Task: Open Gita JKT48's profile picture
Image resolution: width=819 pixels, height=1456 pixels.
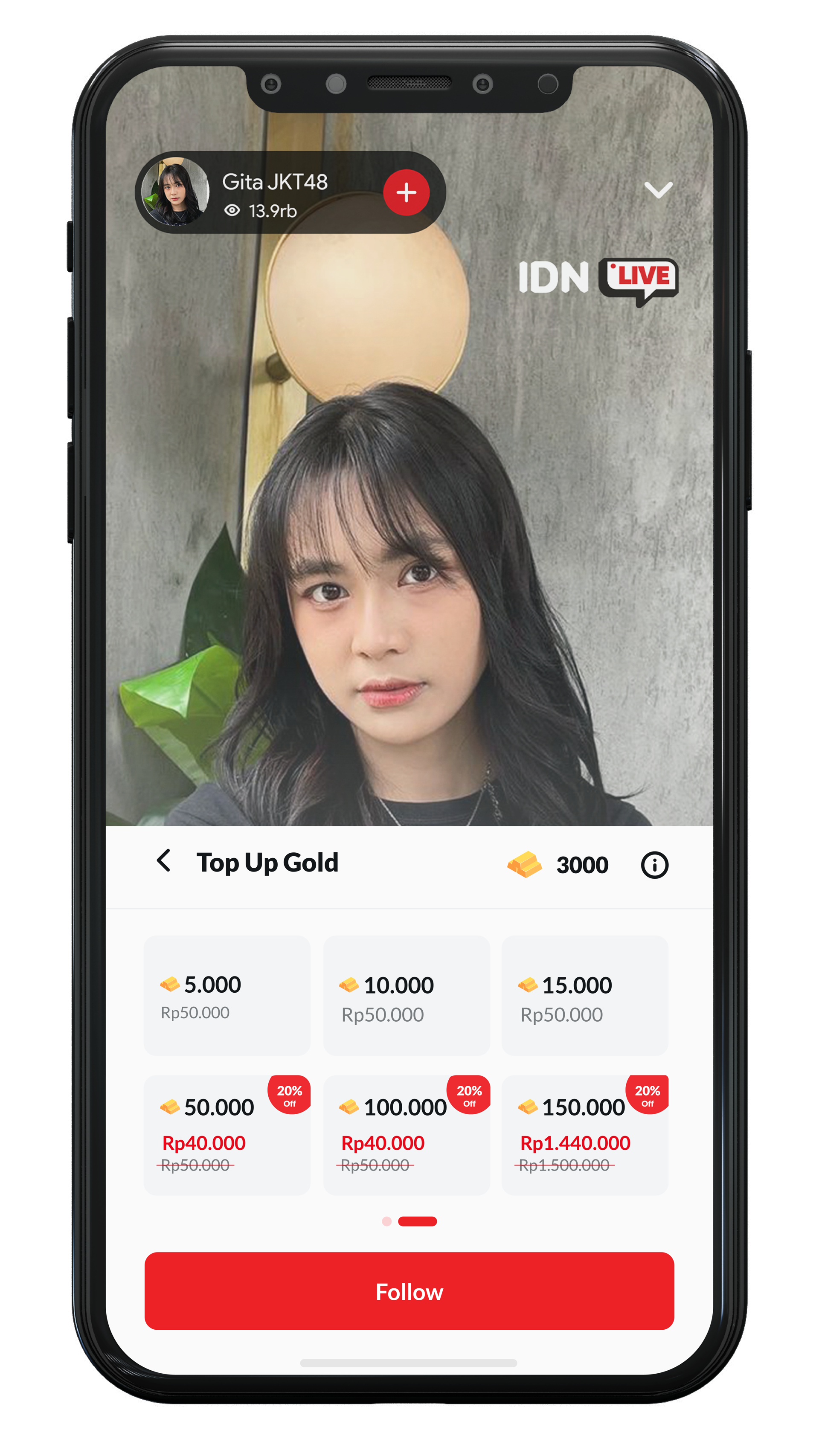Action: click(175, 192)
